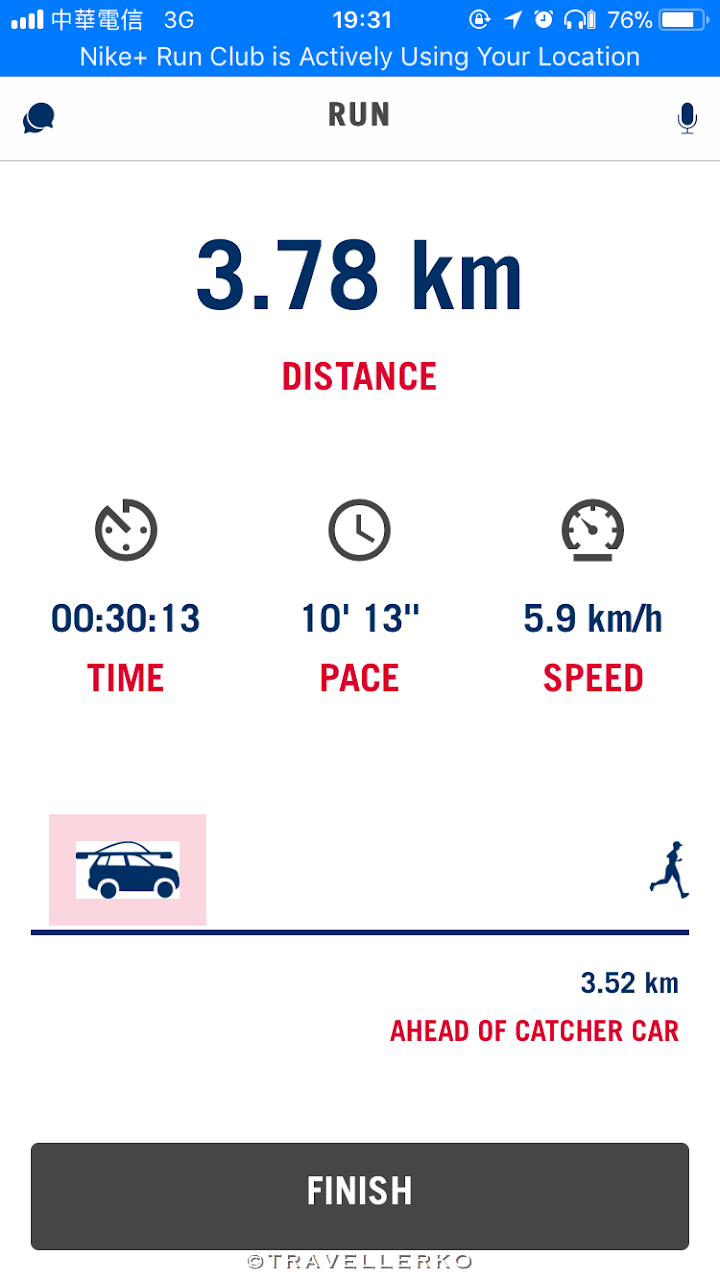Tap the RUN screen title
The image size is (720, 1281).
tap(359, 114)
